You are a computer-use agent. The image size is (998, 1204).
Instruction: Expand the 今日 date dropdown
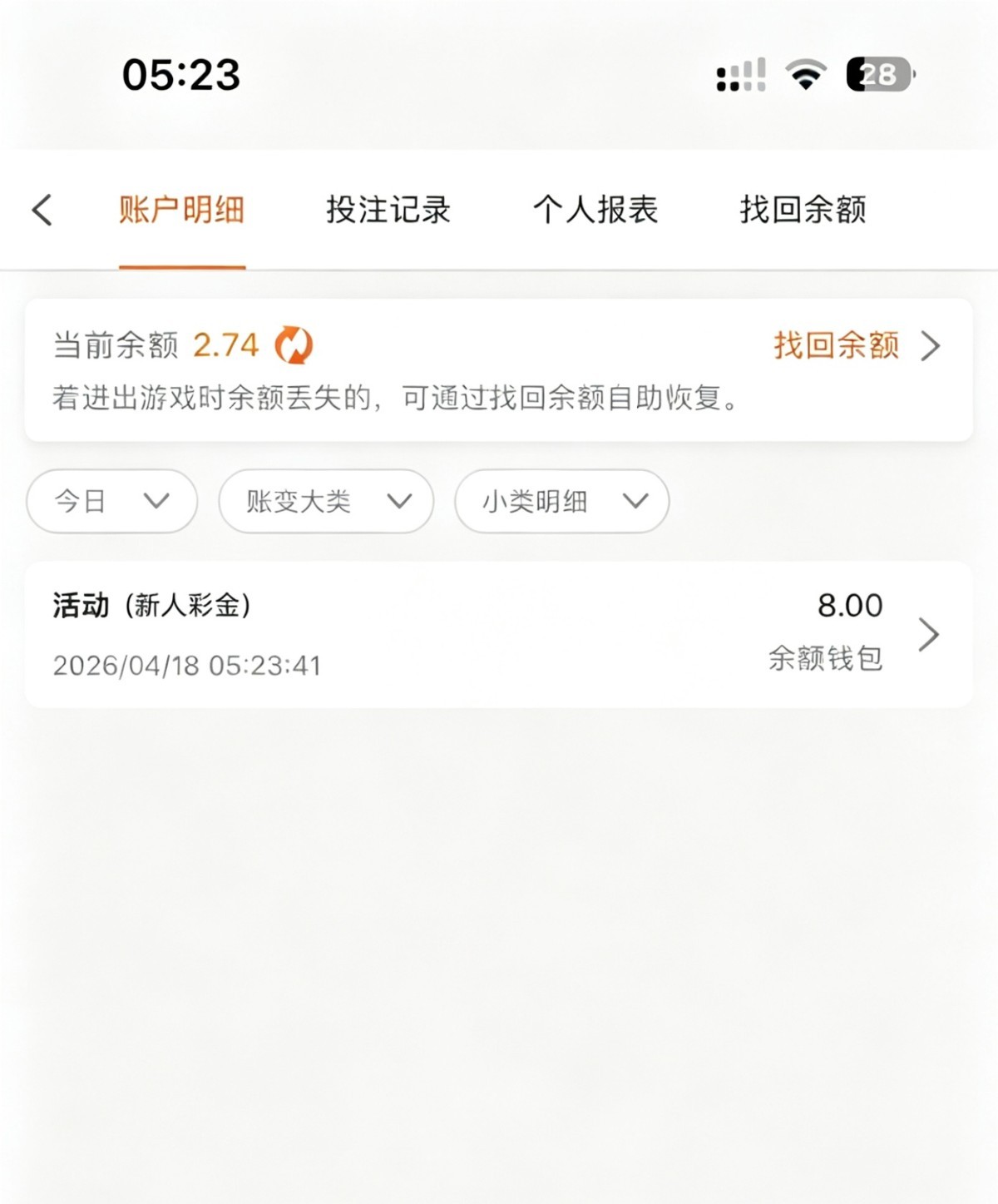[111, 501]
